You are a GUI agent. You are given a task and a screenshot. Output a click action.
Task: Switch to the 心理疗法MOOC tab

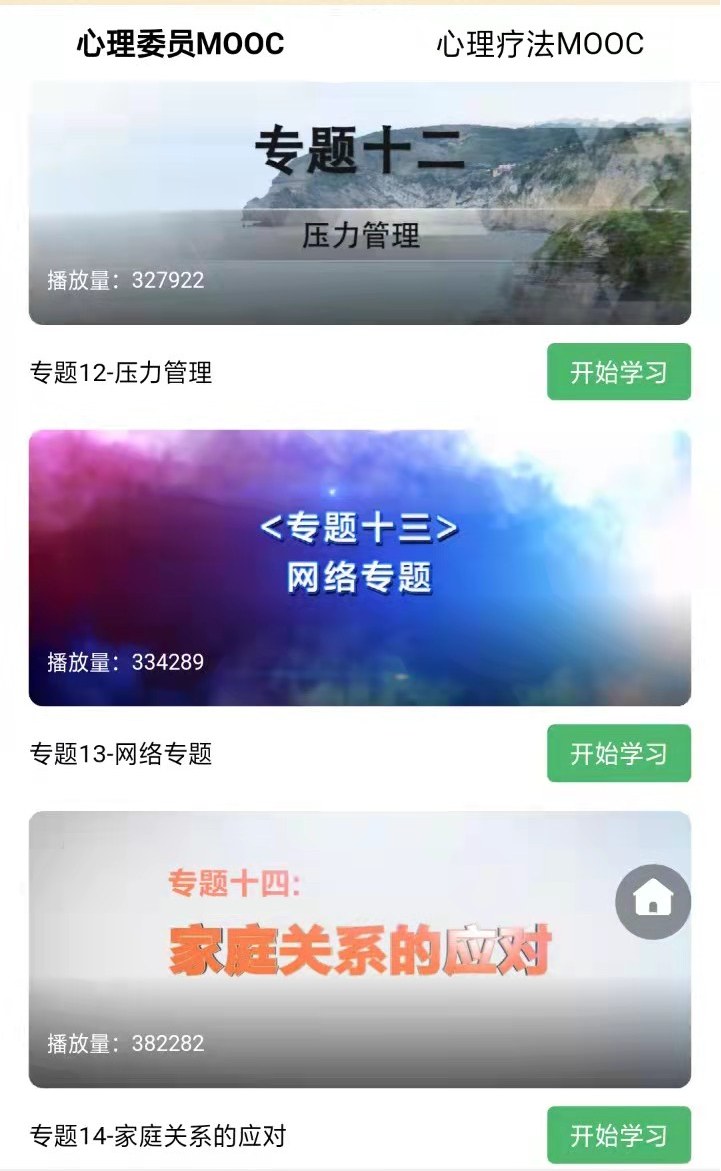pos(540,44)
